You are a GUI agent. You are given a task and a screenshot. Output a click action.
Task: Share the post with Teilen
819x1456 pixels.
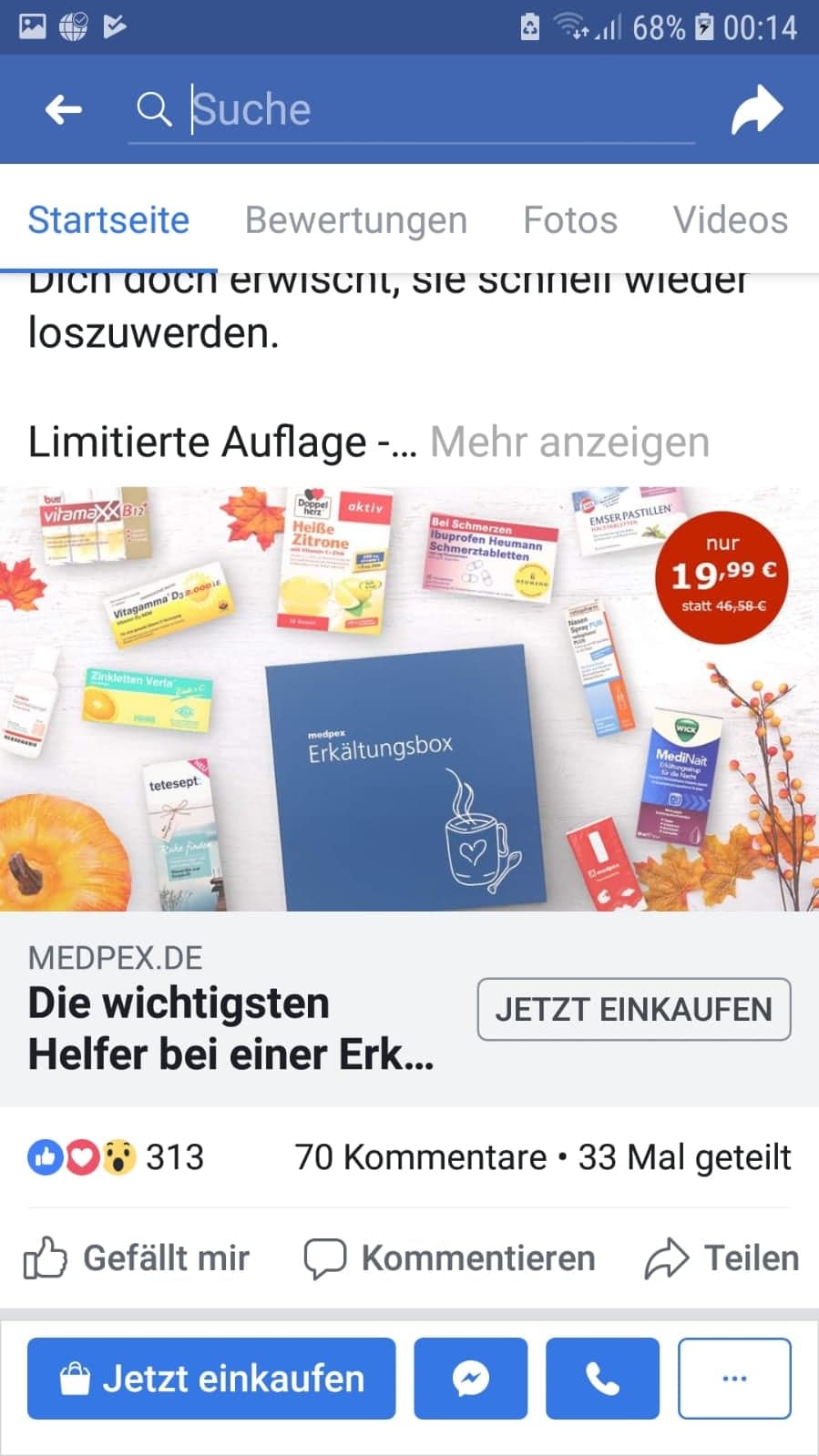click(722, 1258)
